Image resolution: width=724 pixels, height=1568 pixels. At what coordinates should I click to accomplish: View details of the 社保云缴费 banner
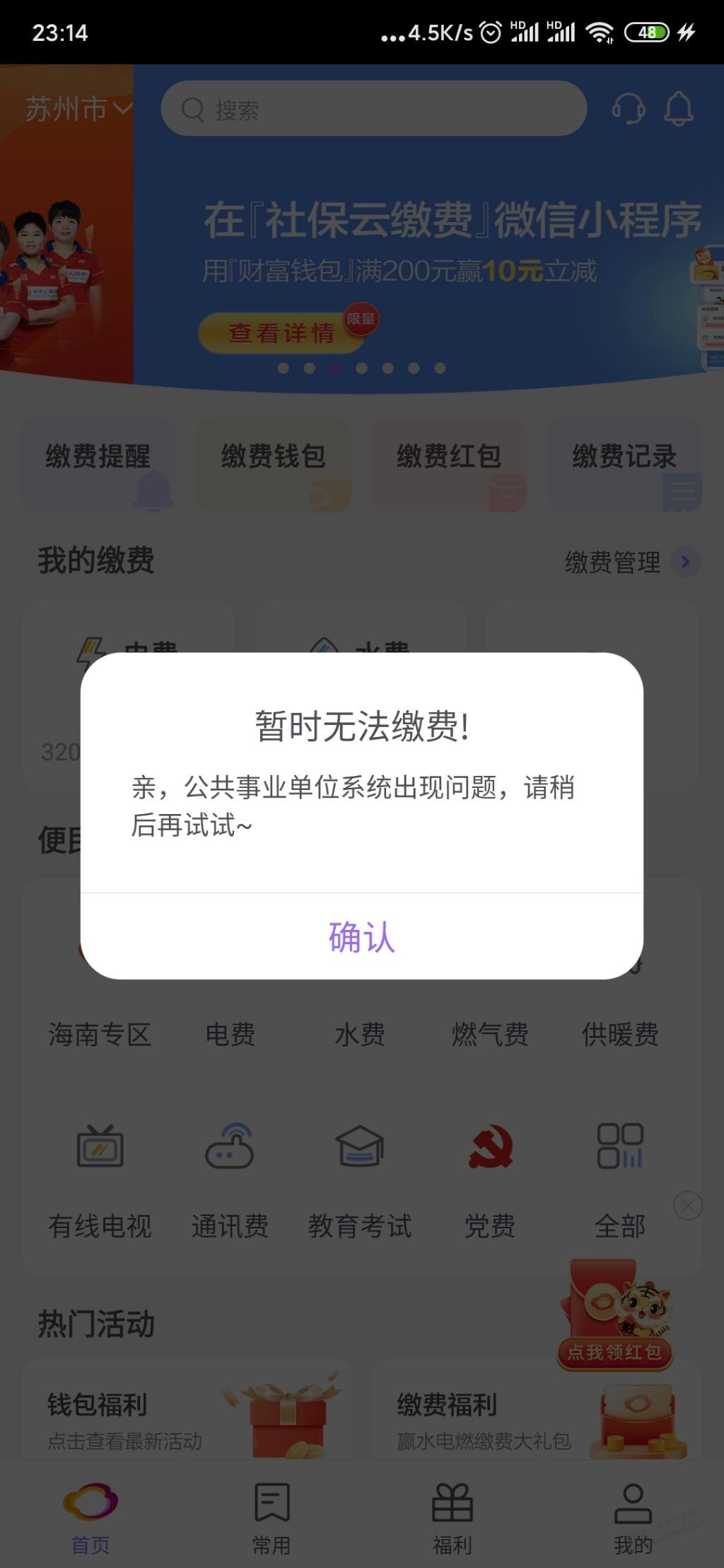point(281,333)
